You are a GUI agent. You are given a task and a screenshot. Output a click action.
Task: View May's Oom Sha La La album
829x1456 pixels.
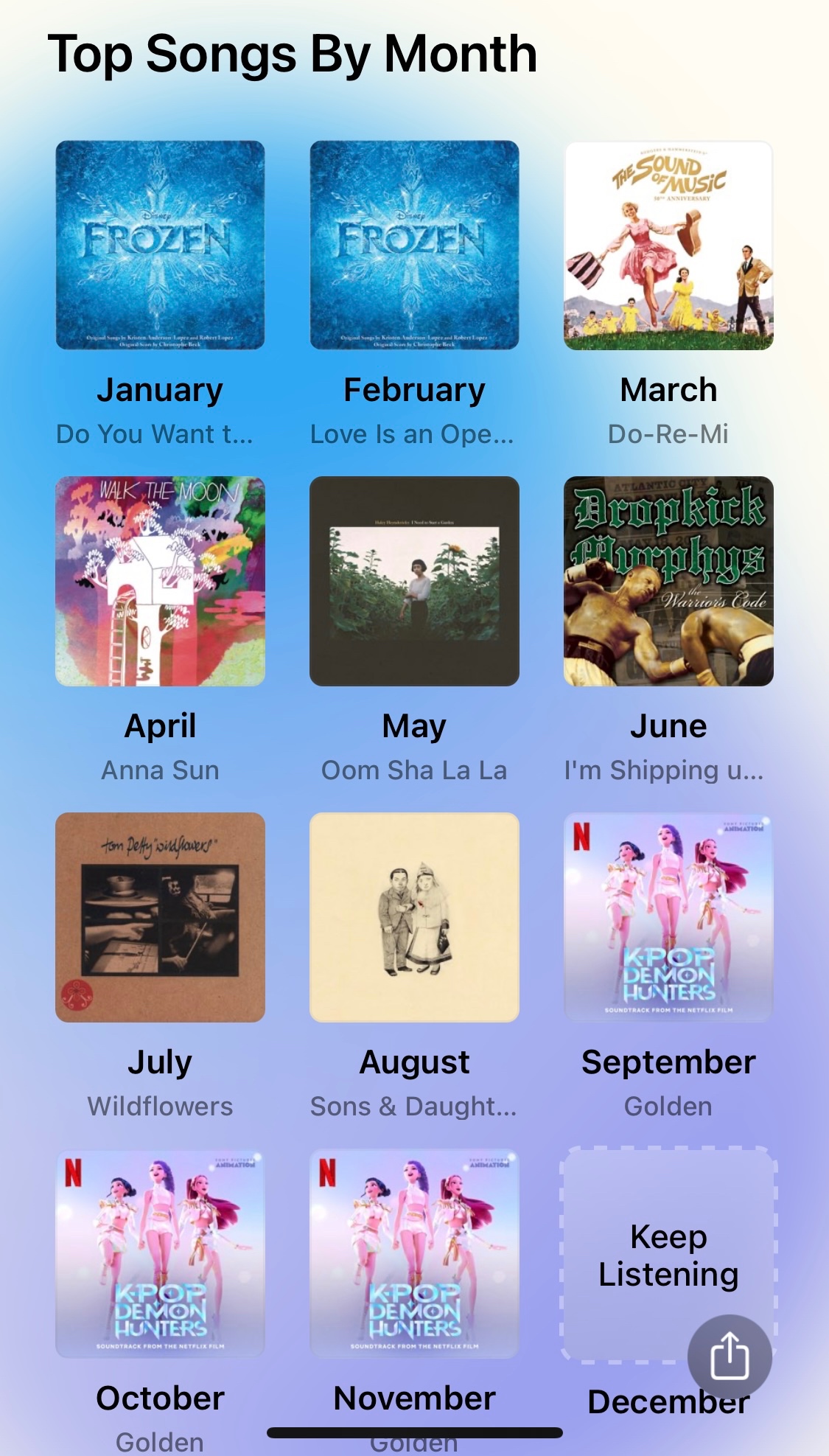tap(414, 581)
